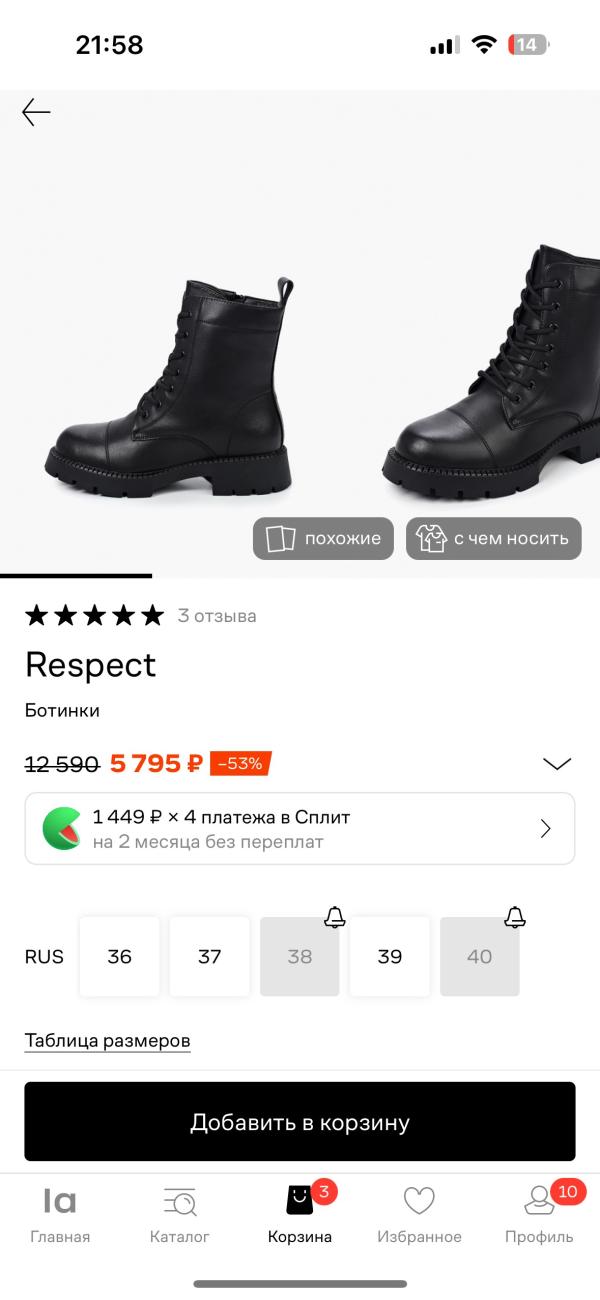Screen dimensions: 600x1300
Task: Select size 36
Action: [120, 956]
